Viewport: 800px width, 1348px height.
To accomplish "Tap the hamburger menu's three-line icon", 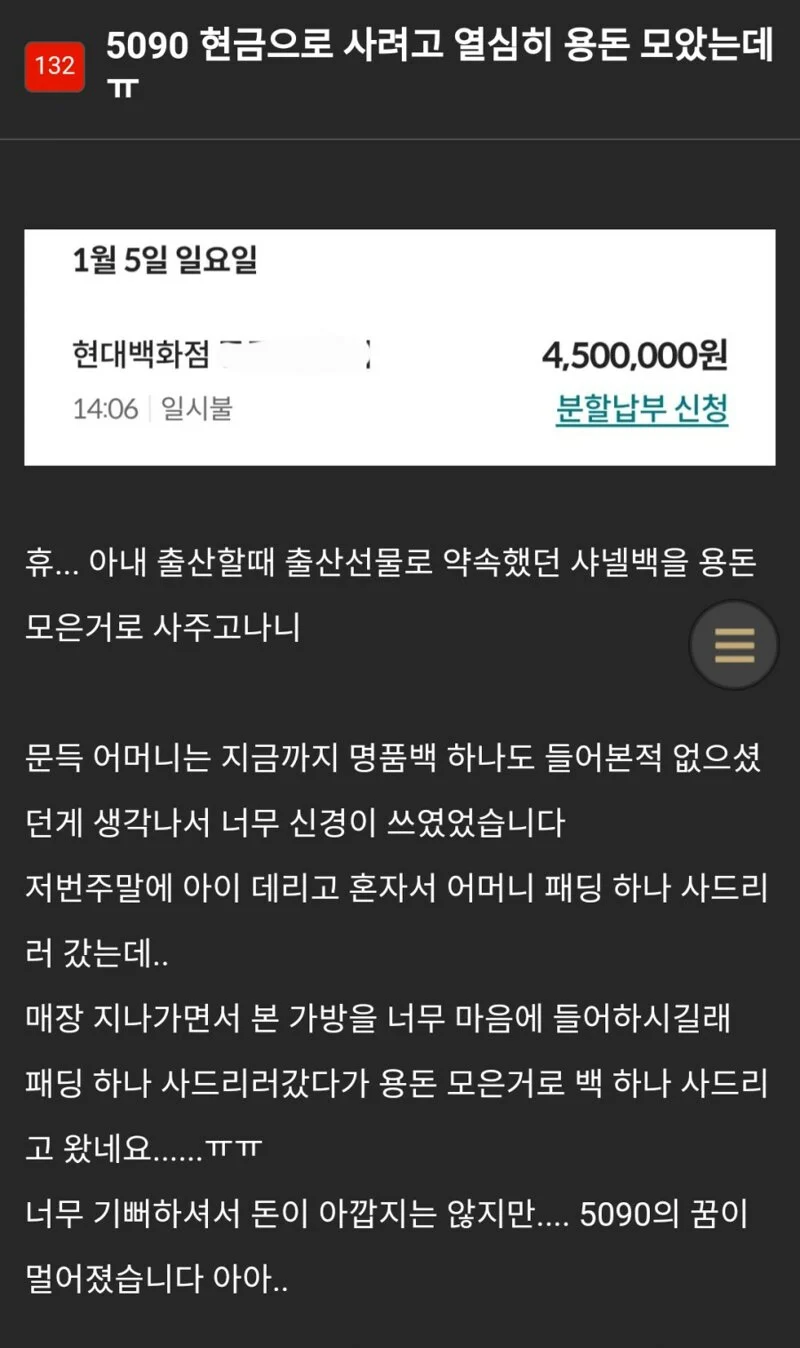I will click(733, 645).
